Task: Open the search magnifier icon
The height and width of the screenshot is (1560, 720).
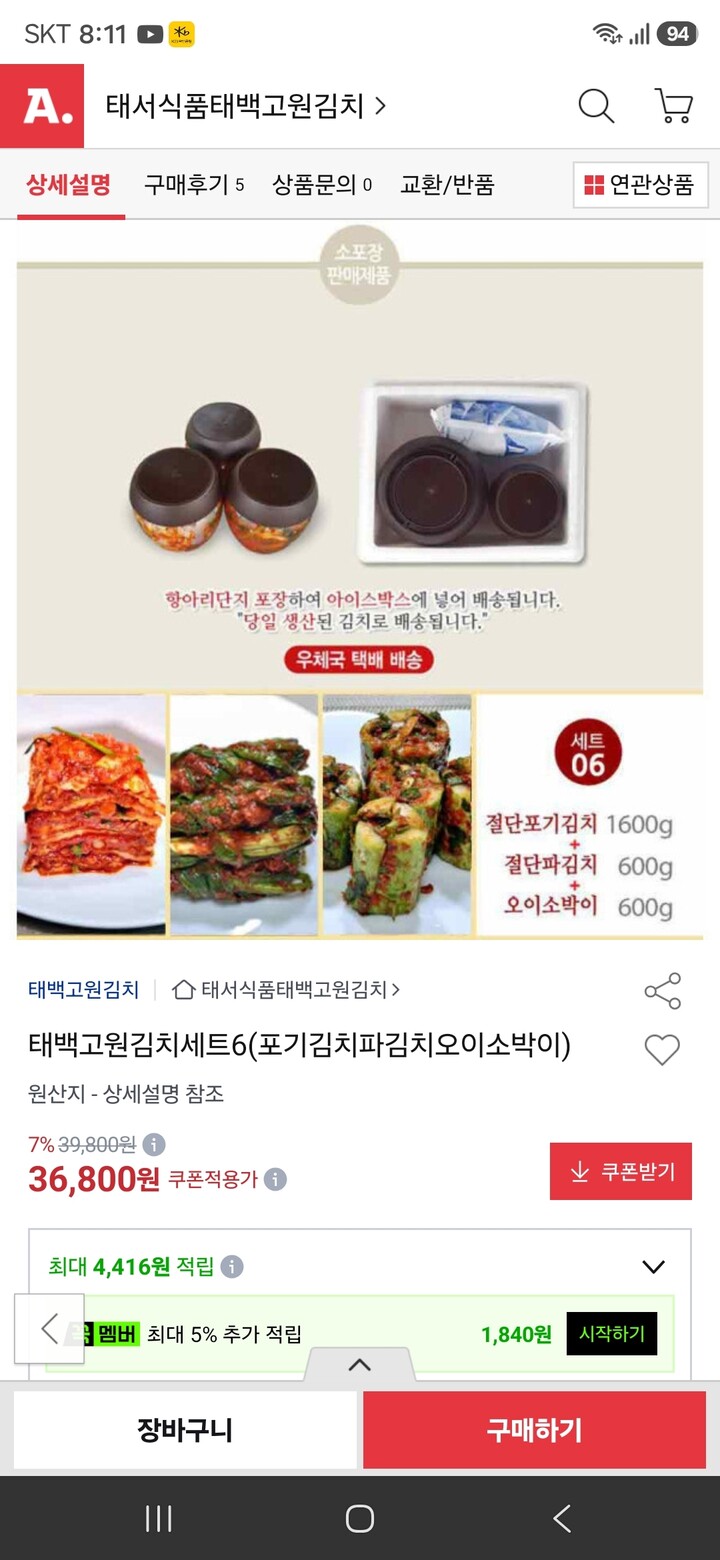Action: 596,106
